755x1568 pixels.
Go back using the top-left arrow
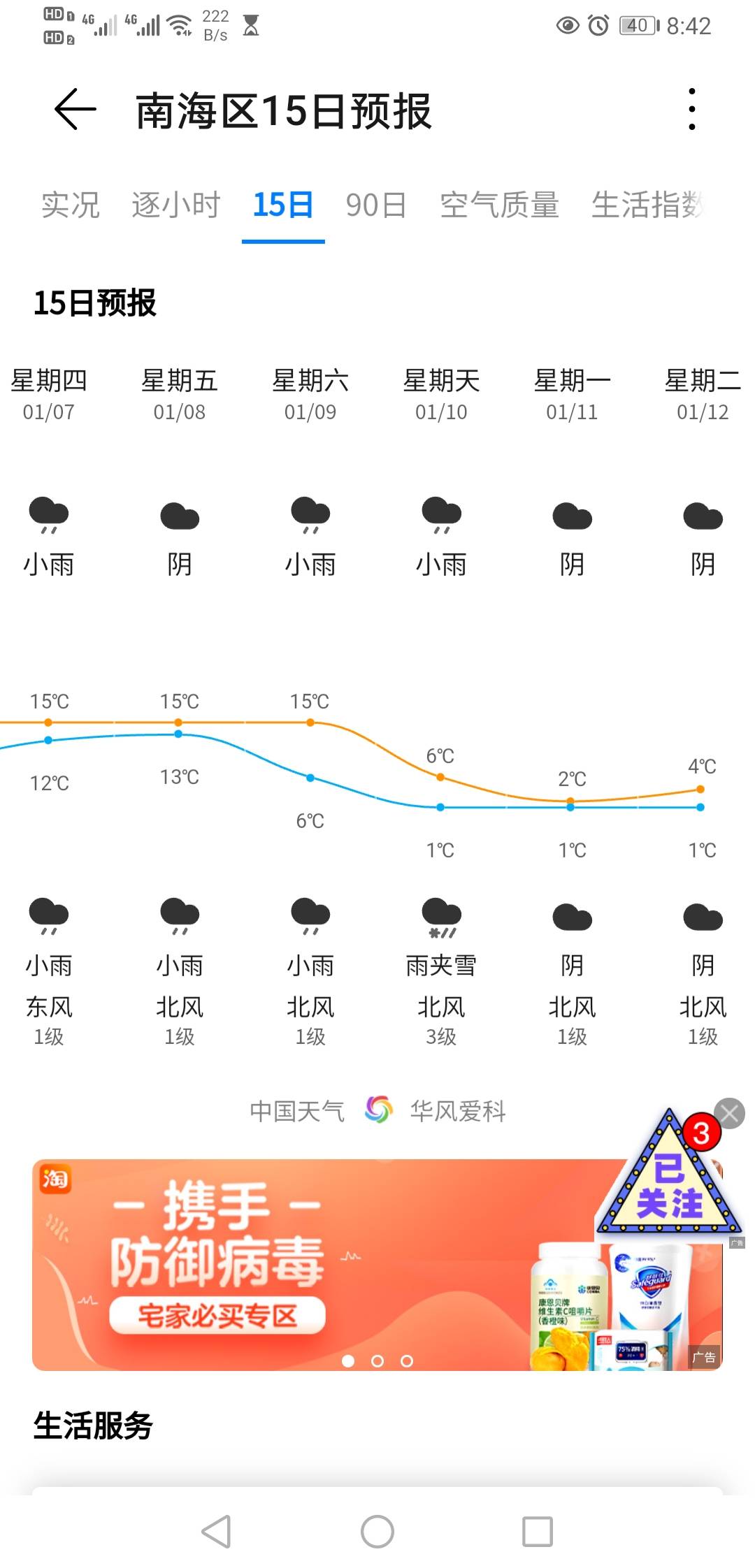click(x=75, y=110)
